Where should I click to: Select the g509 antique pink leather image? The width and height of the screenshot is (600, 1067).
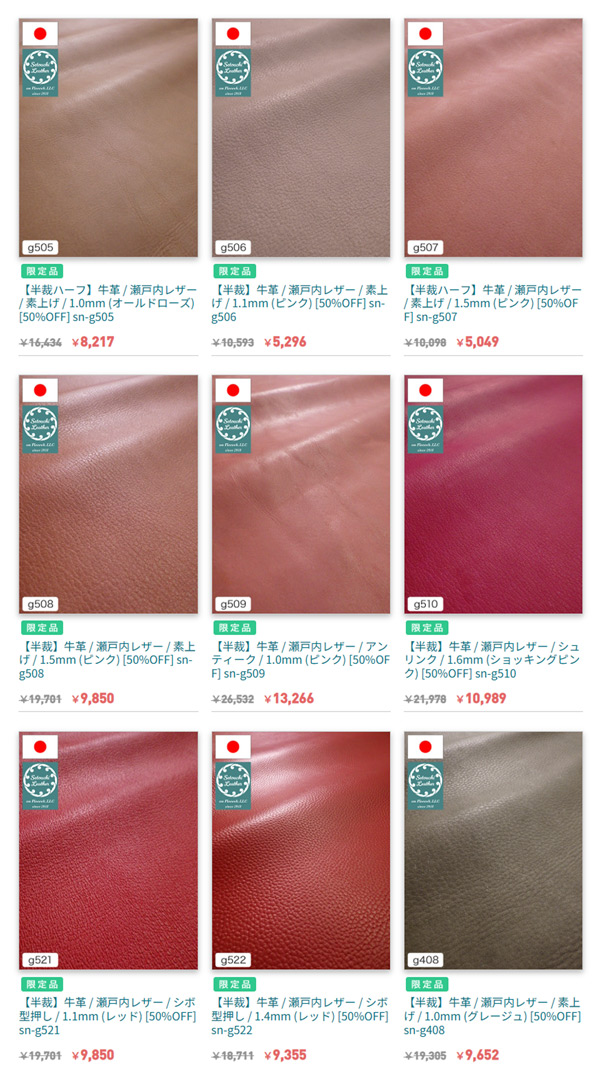coord(300,494)
